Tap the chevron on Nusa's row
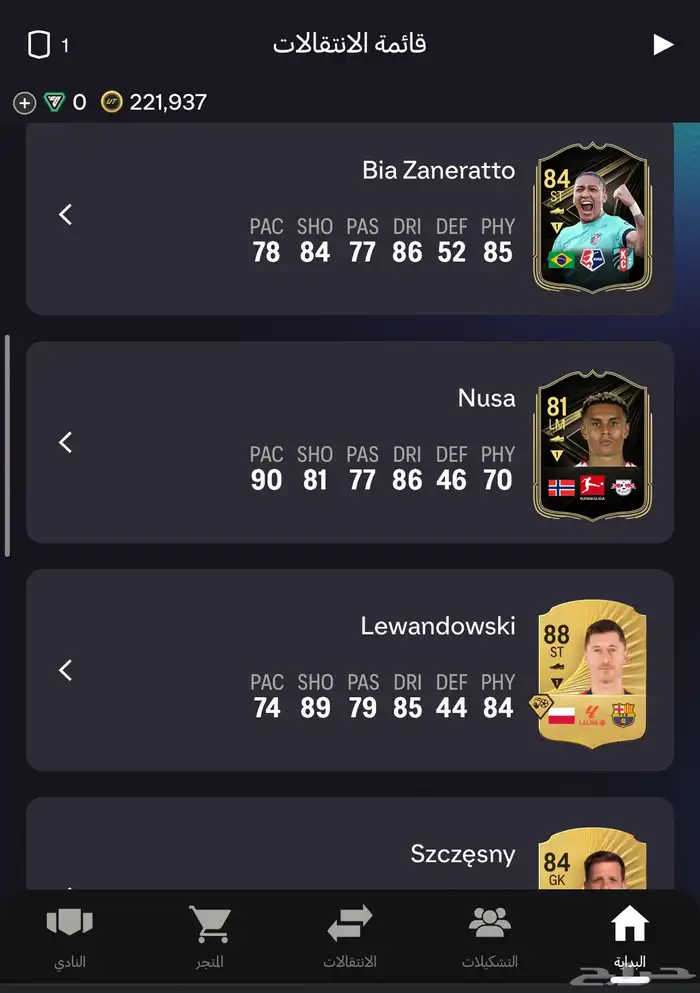The width and height of the screenshot is (700, 993). [66, 442]
